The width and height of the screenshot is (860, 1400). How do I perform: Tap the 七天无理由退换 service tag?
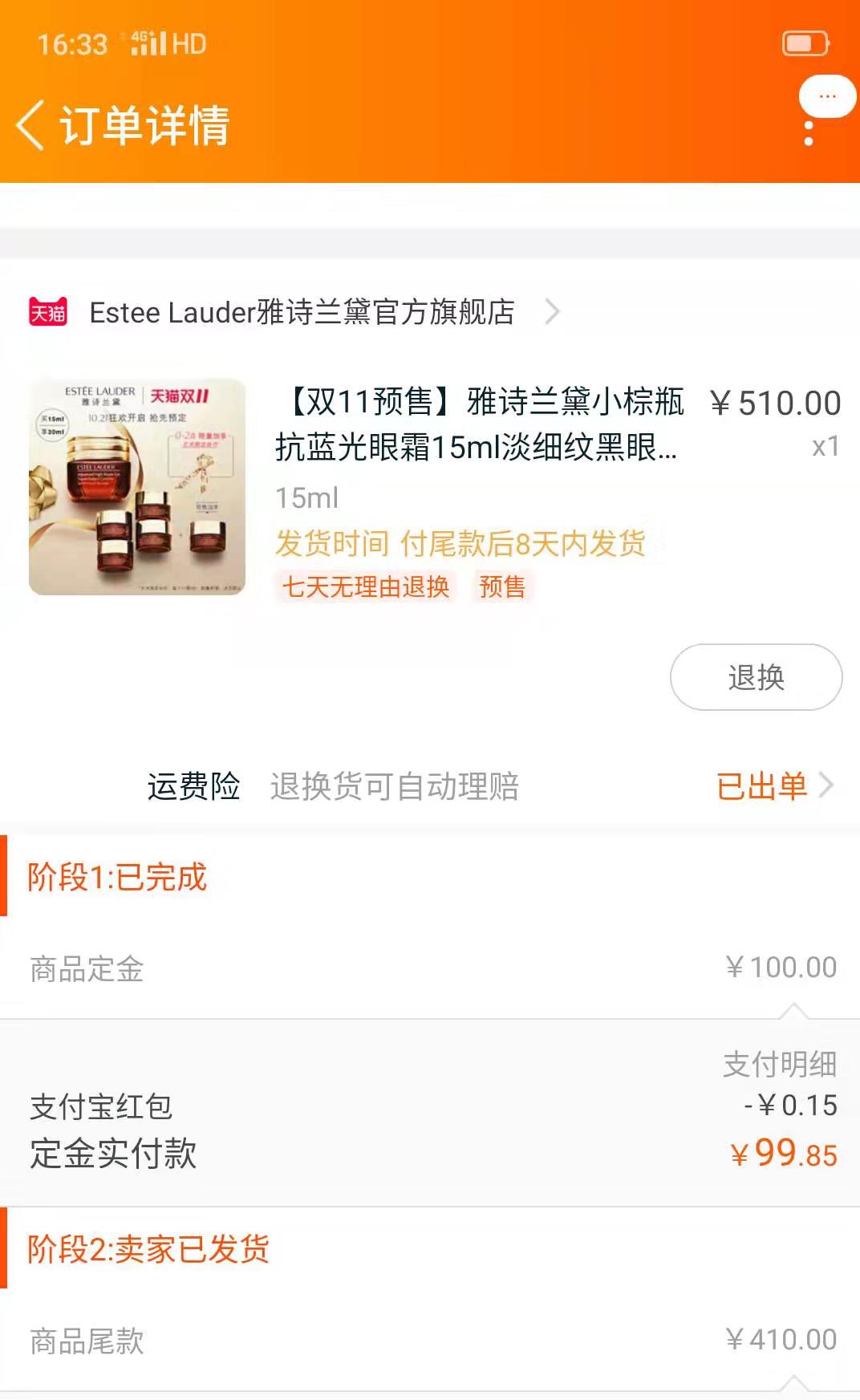tap(366, 588)
